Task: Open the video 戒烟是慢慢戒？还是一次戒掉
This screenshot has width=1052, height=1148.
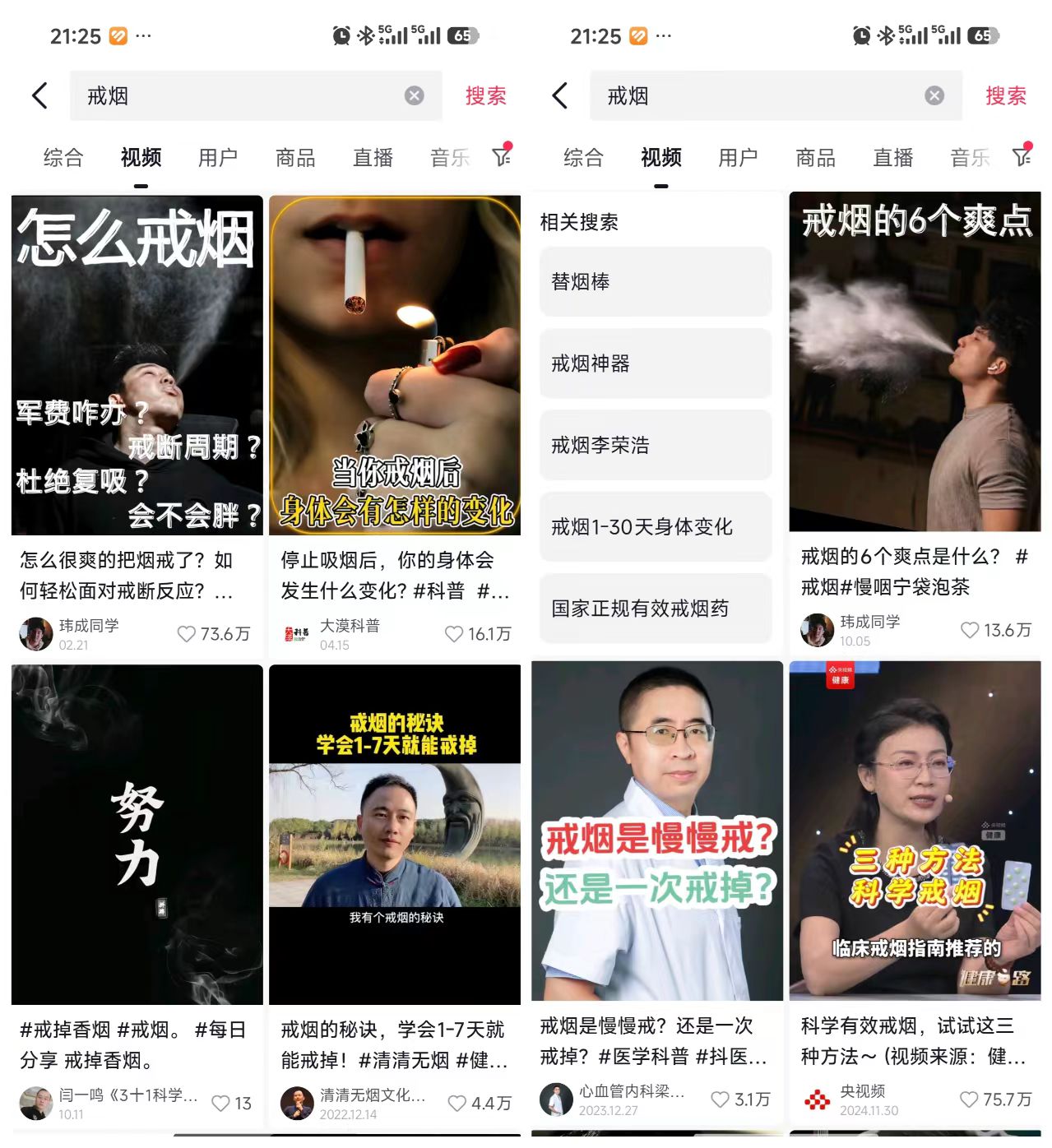Action: tap(656, 831)
